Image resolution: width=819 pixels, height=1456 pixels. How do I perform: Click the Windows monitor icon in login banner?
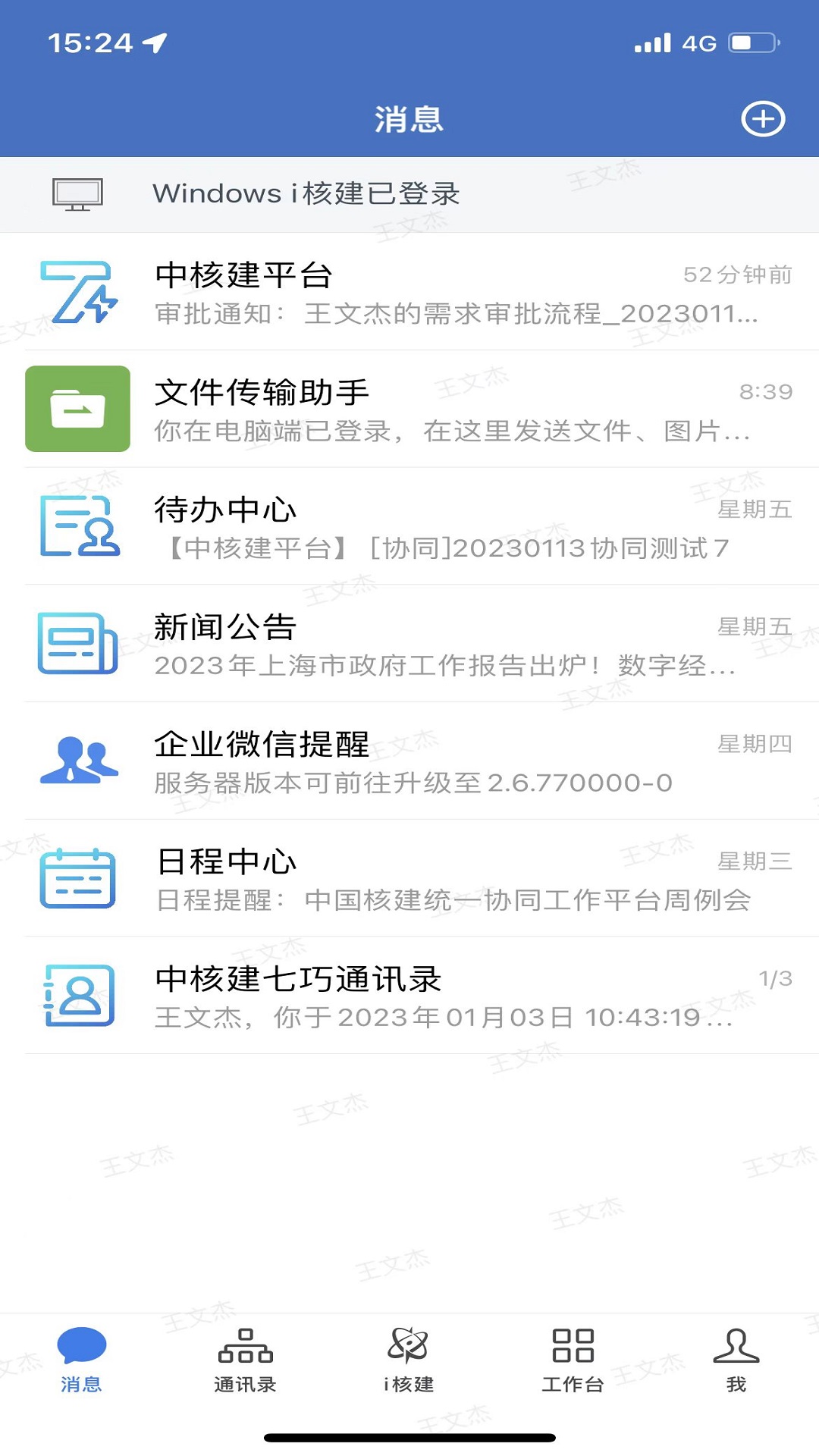76,194
